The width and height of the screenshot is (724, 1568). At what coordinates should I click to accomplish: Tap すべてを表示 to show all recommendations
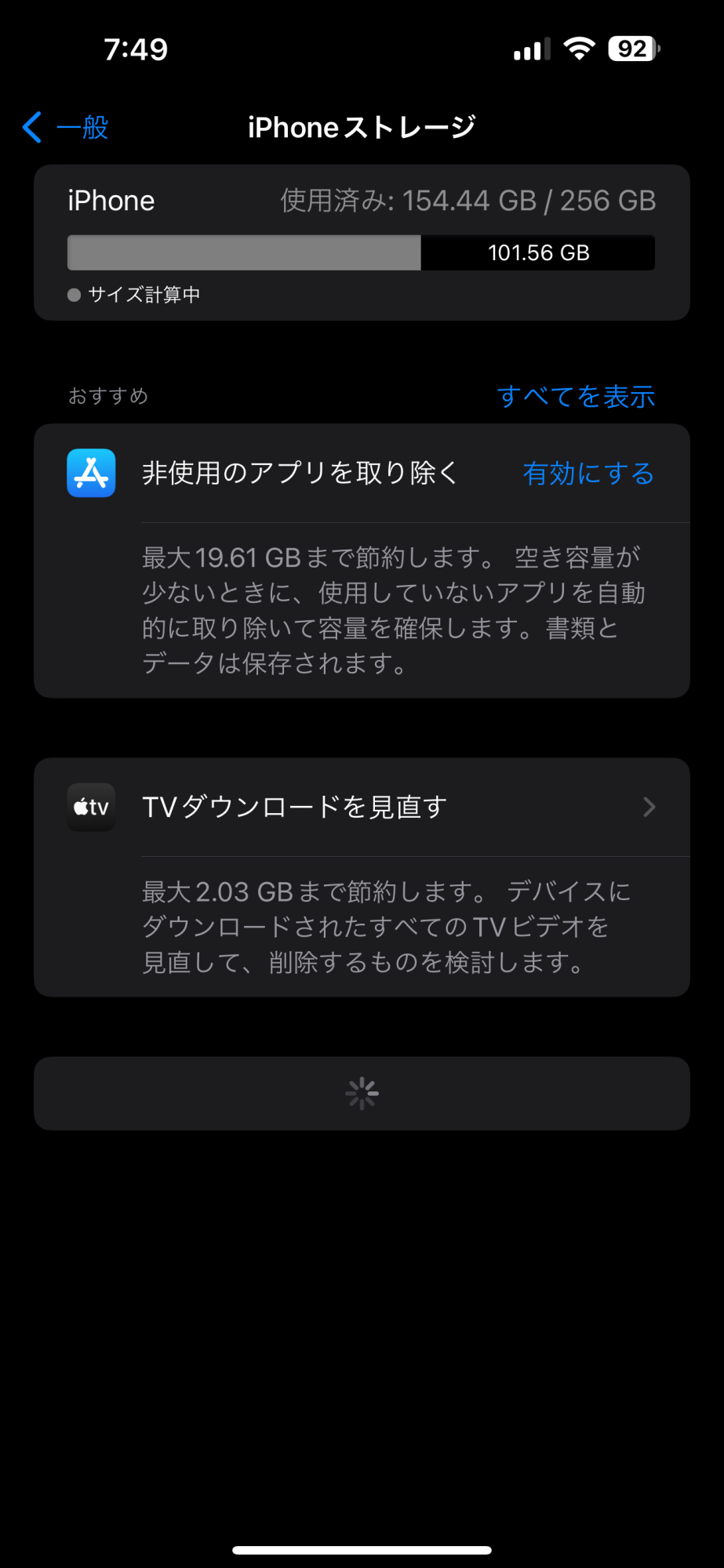[576, 396]
